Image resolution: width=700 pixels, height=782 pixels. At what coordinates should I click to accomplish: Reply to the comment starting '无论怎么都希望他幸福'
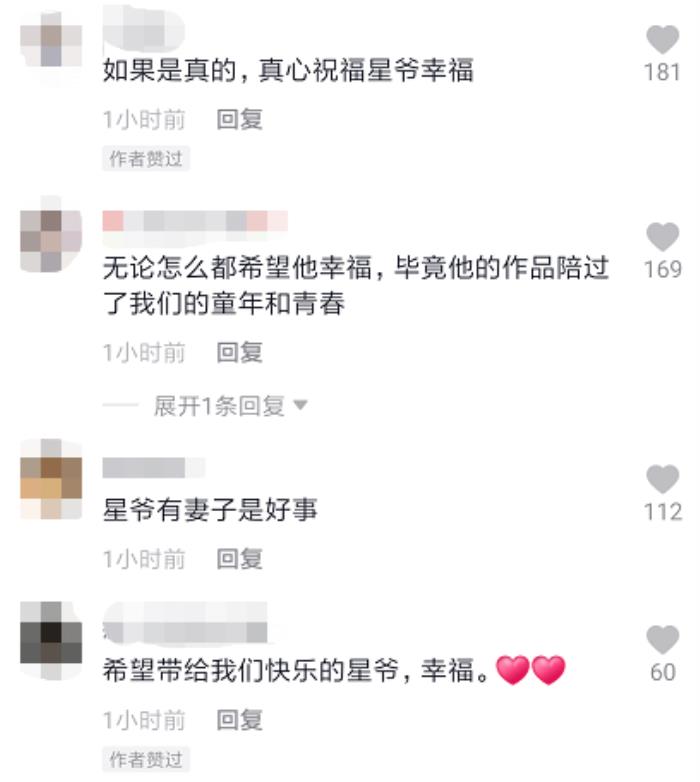pyautogui.click(x=240, y=352)
